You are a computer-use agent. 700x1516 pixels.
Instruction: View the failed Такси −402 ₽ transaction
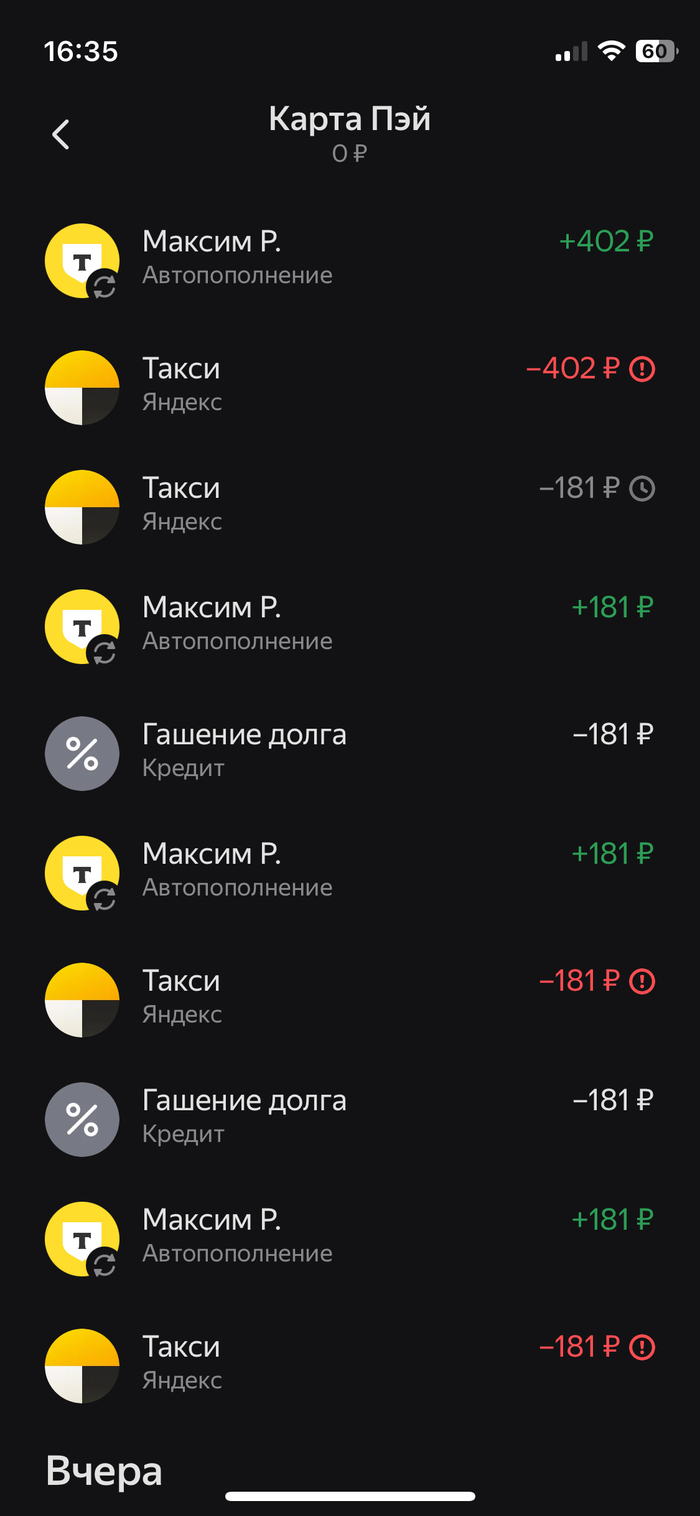click(350, 384)
